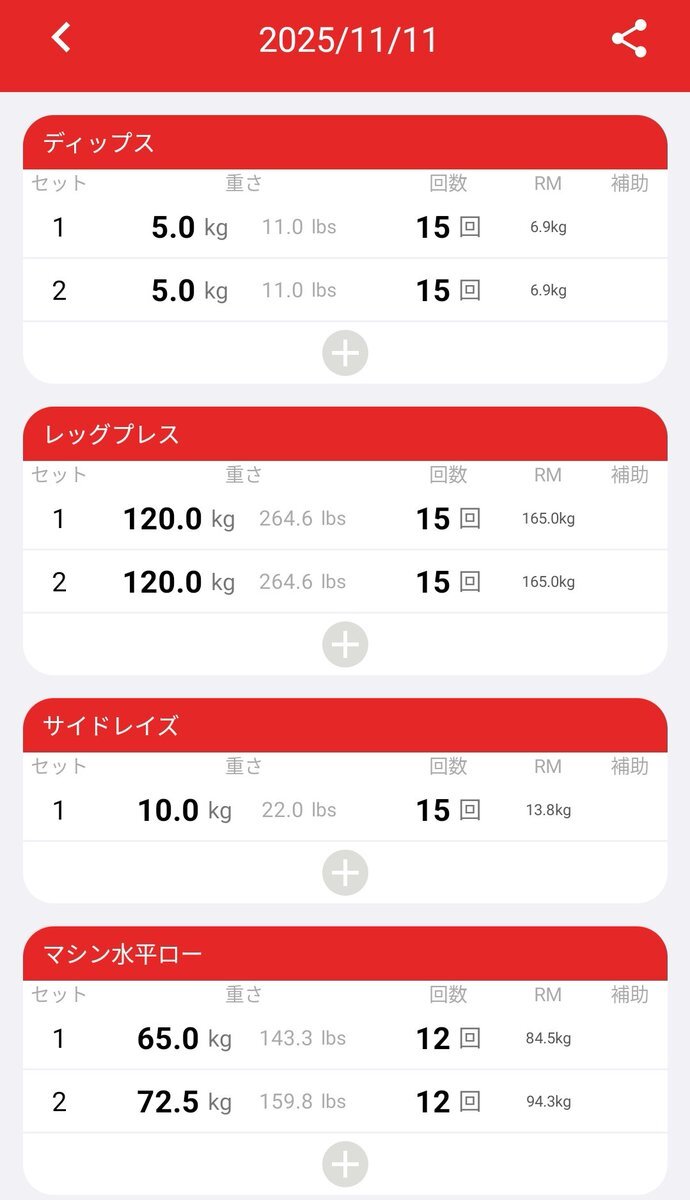The height and width of the screenshot is (1200, 690).
Task: Add a new set to マシン水平ロー
Action: (345, 1165)
